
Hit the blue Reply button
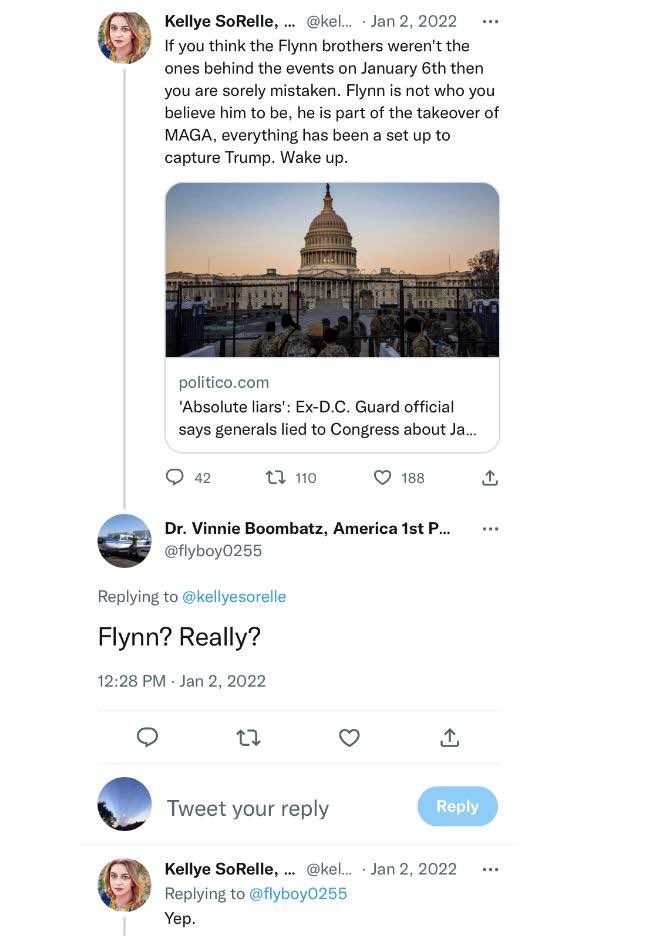coord(457,806)
